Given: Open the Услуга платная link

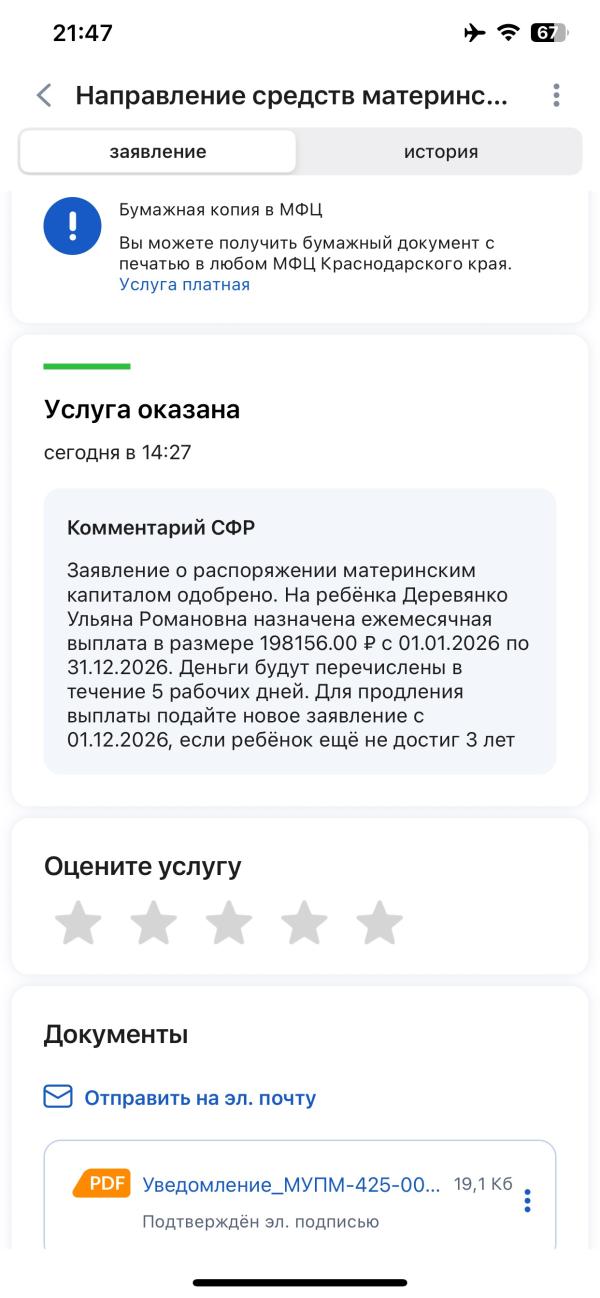Looking at the screenshot, I should click(184, 284).
